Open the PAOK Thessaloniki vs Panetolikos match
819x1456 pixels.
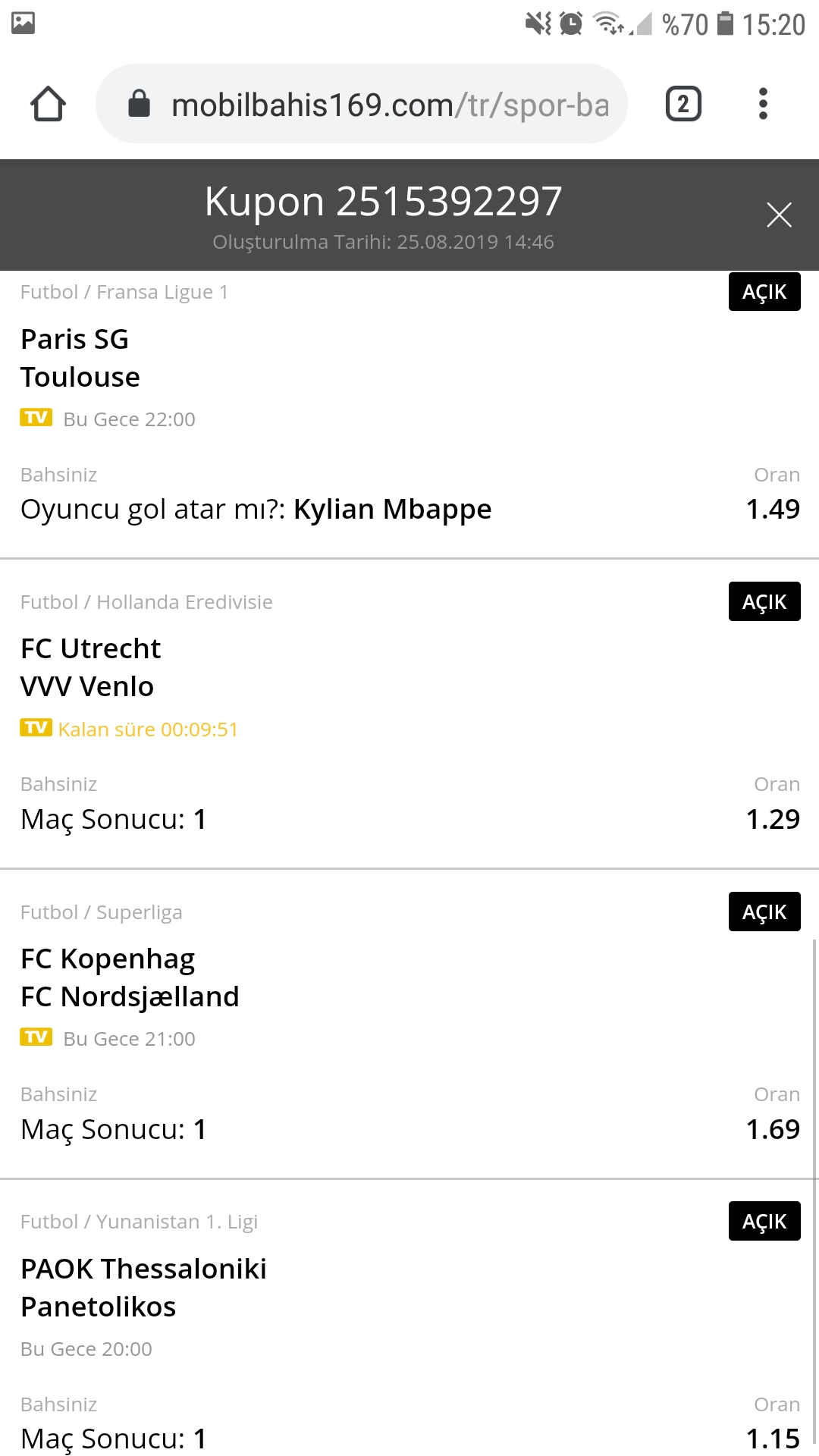tap(143, 1288)
